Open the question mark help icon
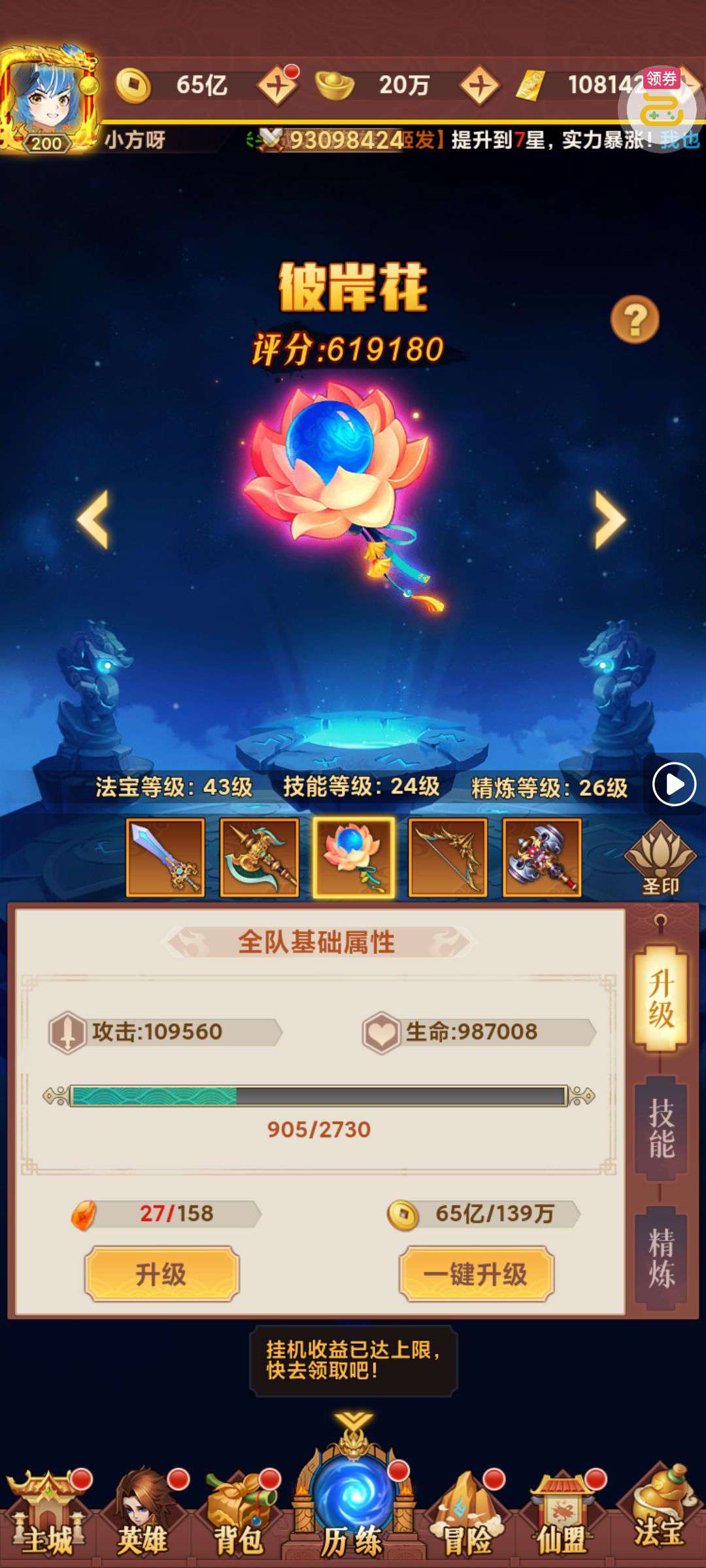This screenshot has height=1568, width=706. pos(635,319)
